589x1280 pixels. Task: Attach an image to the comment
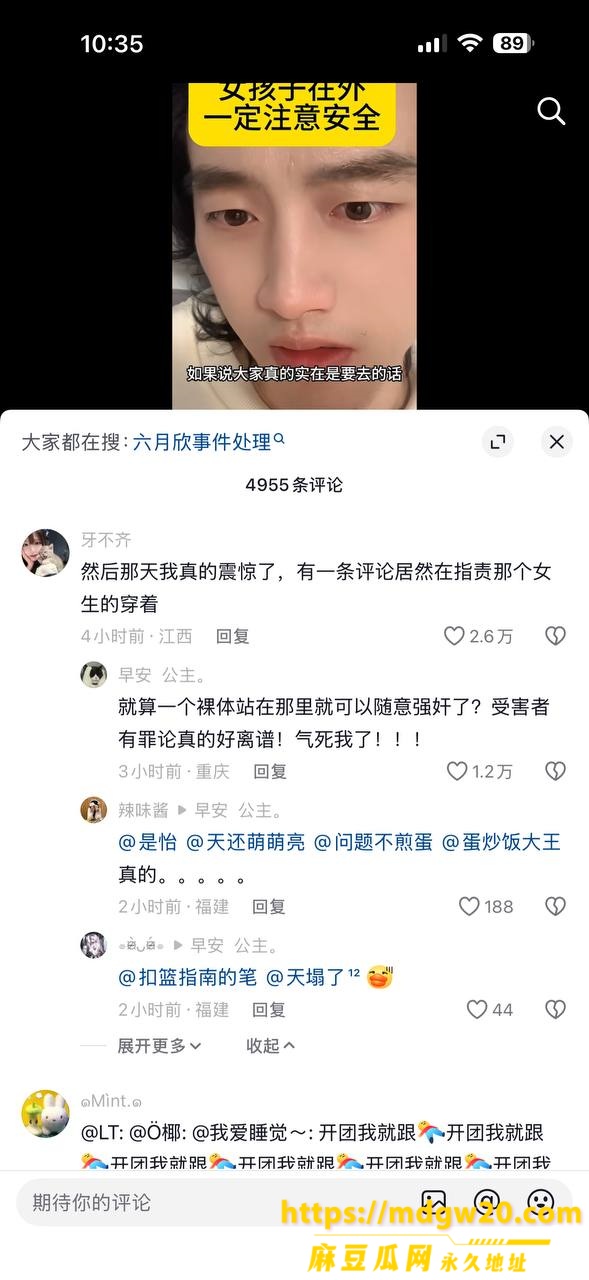pyautogui.click(x=433, y=1202)
